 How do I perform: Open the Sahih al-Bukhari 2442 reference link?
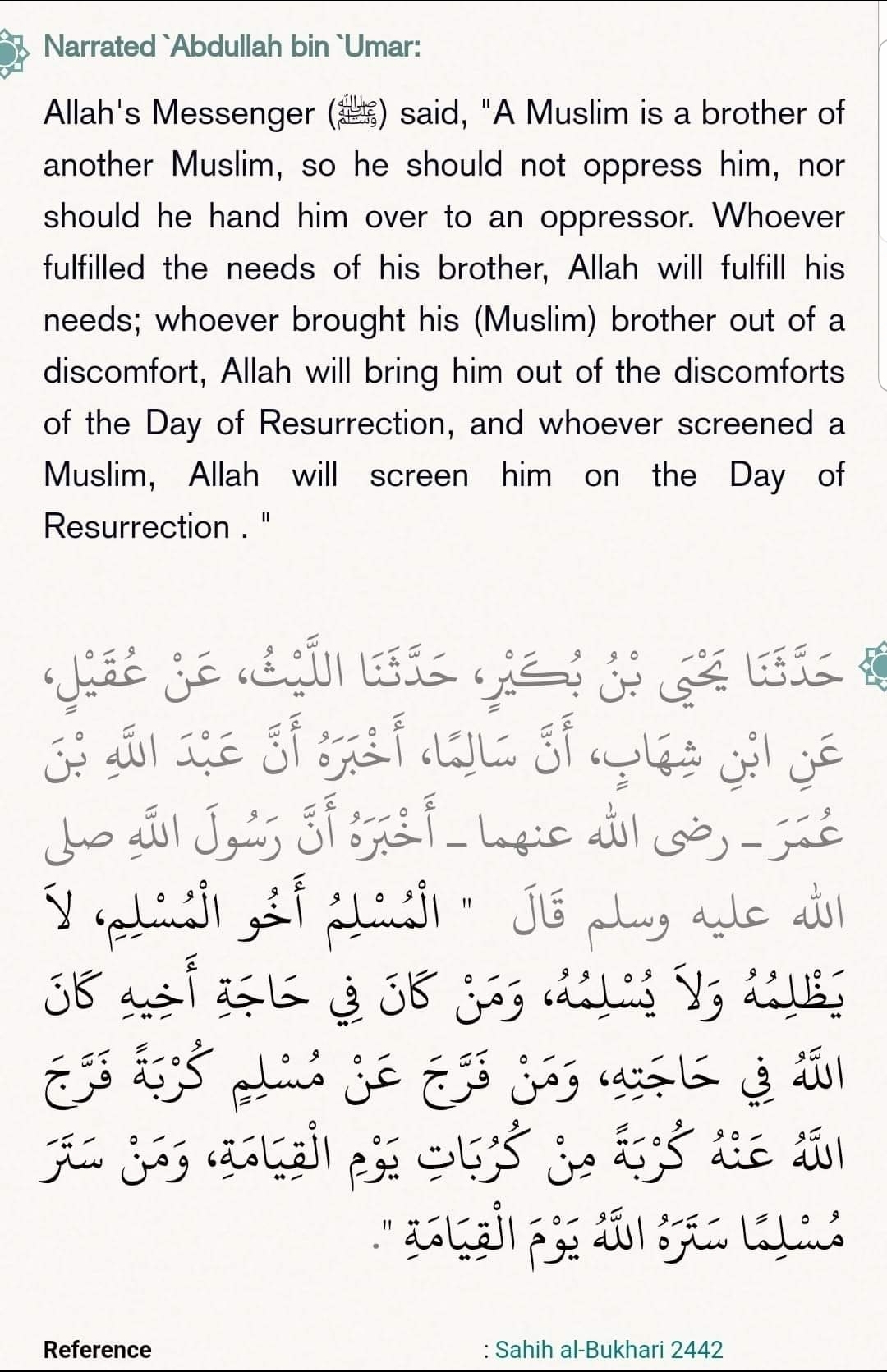[609, 1349]
